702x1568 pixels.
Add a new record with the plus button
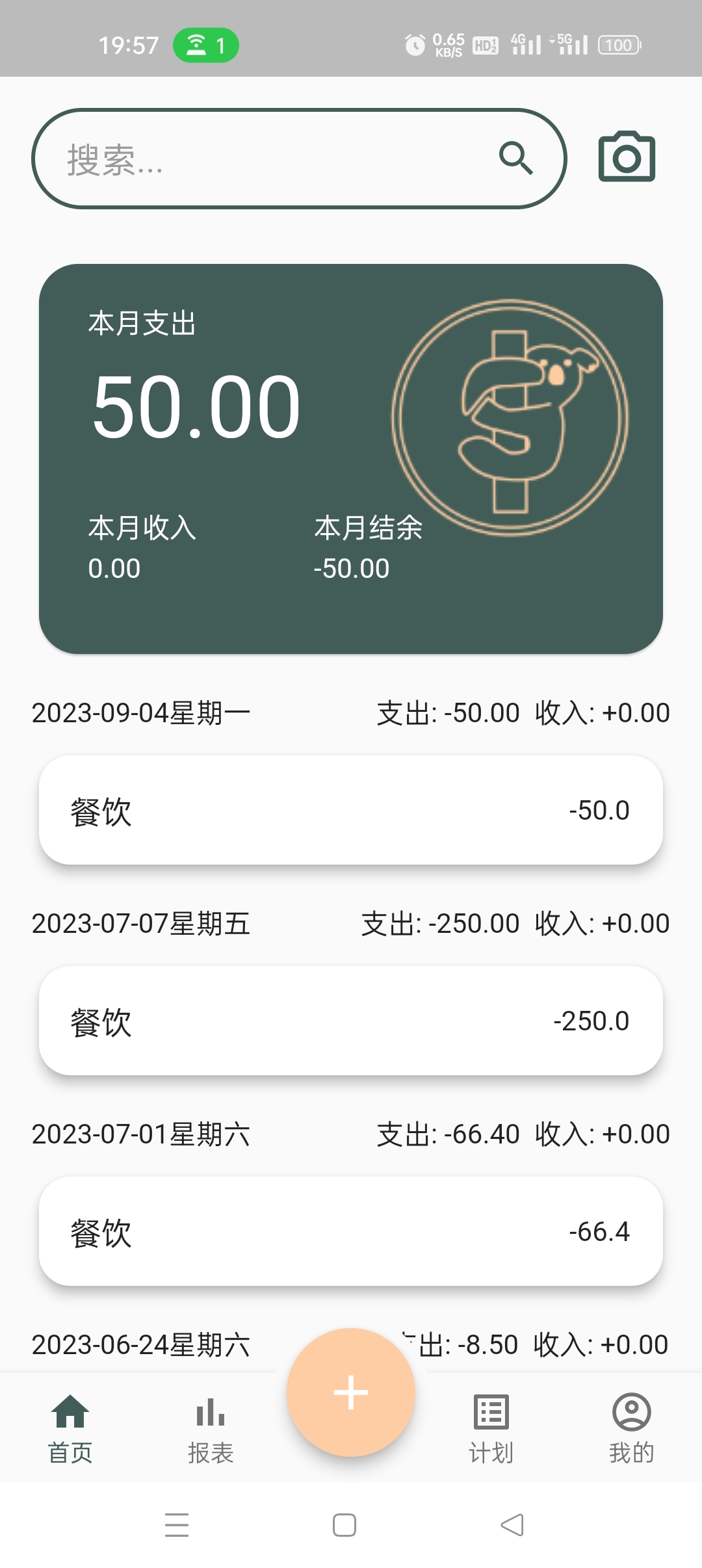coord(351,1392)
